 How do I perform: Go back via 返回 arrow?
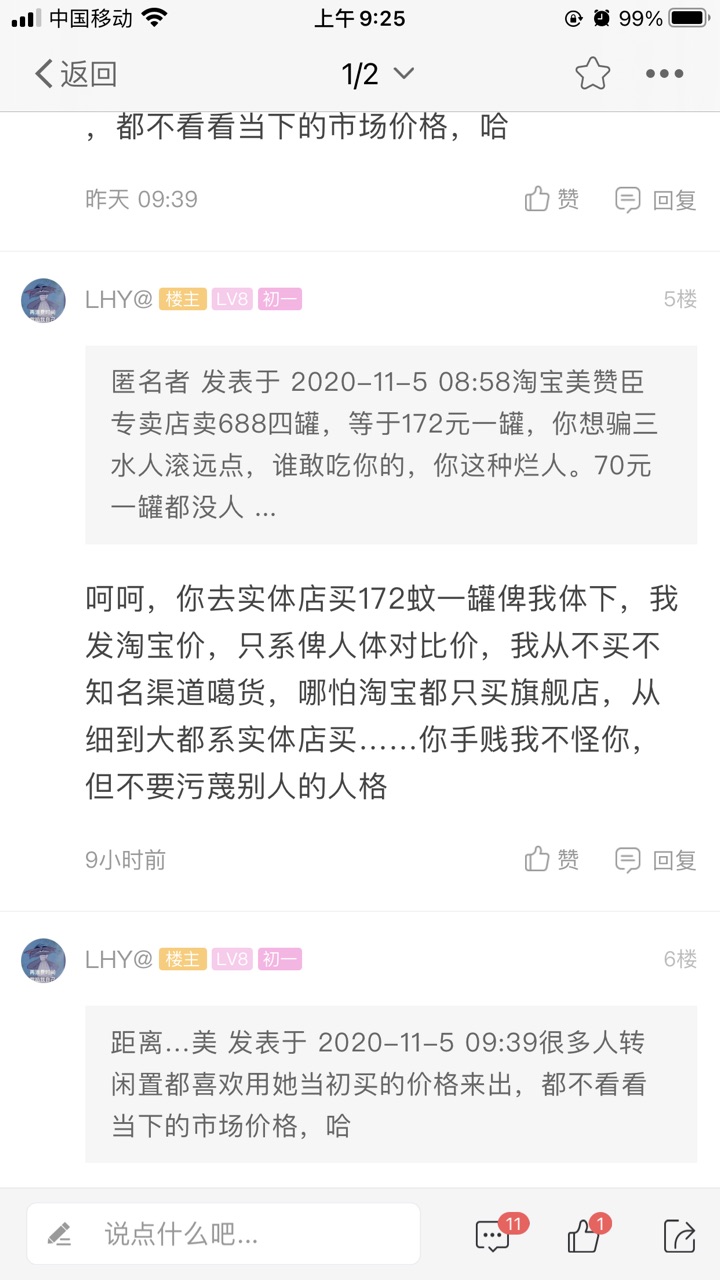[x=75, y=74]
